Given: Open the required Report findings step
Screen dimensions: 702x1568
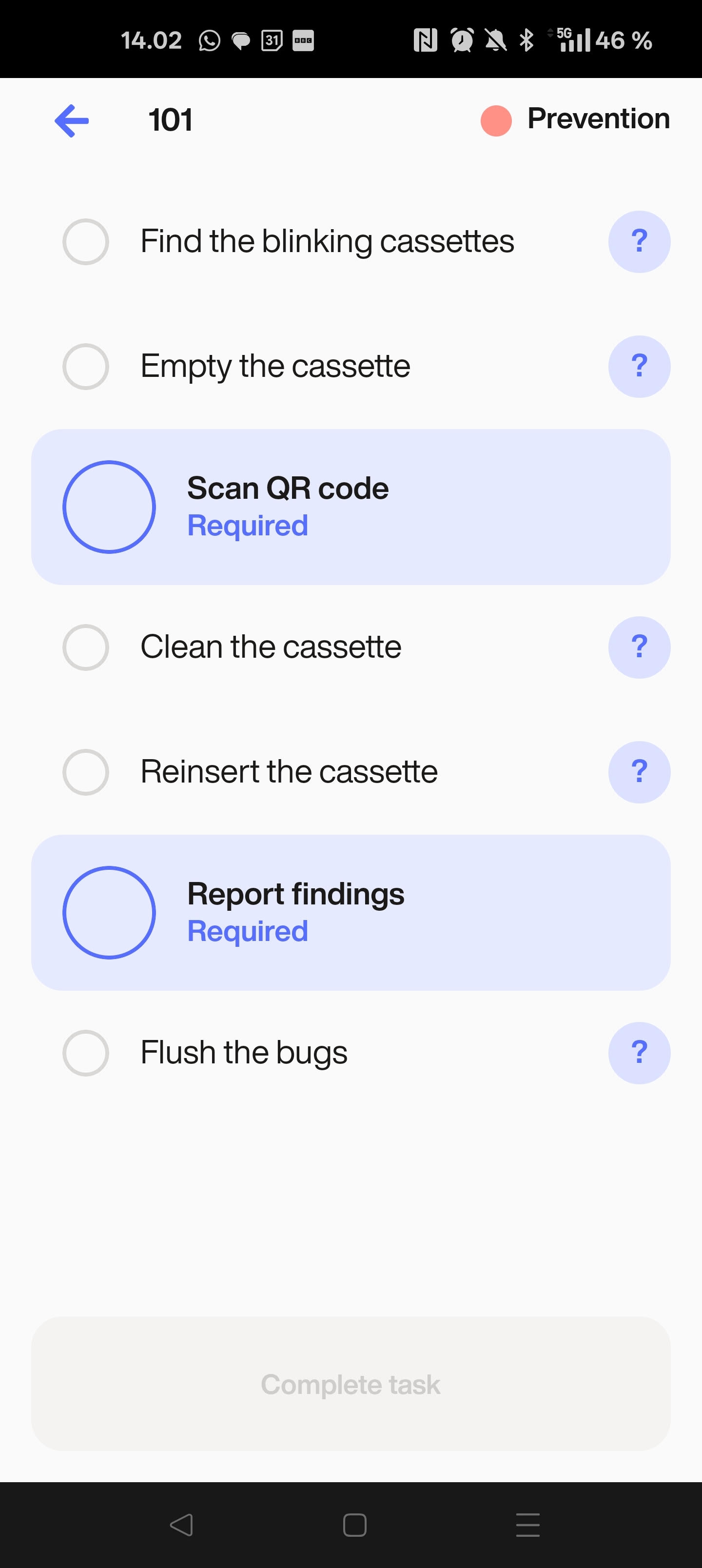Looking at the screenshot, I should coord(351,912).
